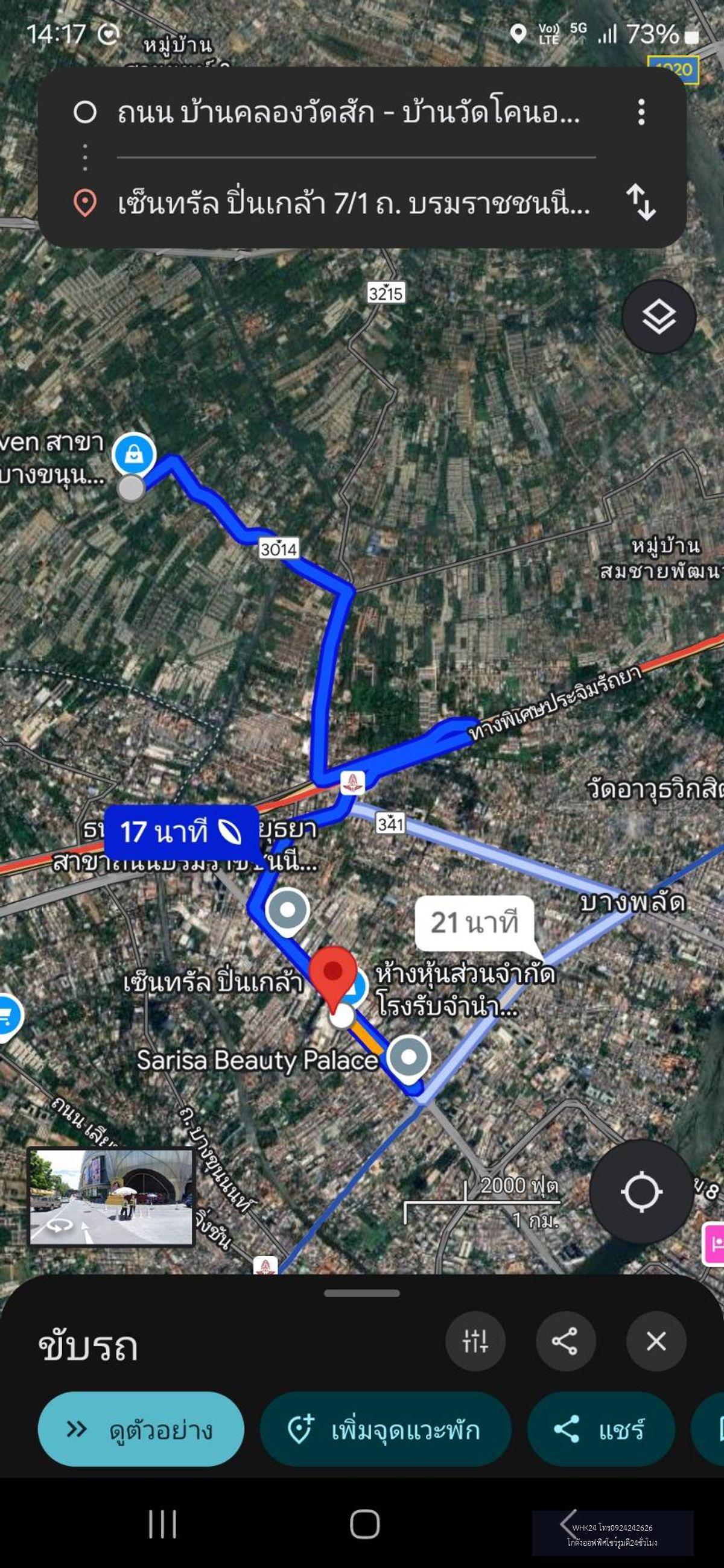Screen dimensions: 724x1568
Task: Open route options filter icon
Action: (x=475, y=1341)
